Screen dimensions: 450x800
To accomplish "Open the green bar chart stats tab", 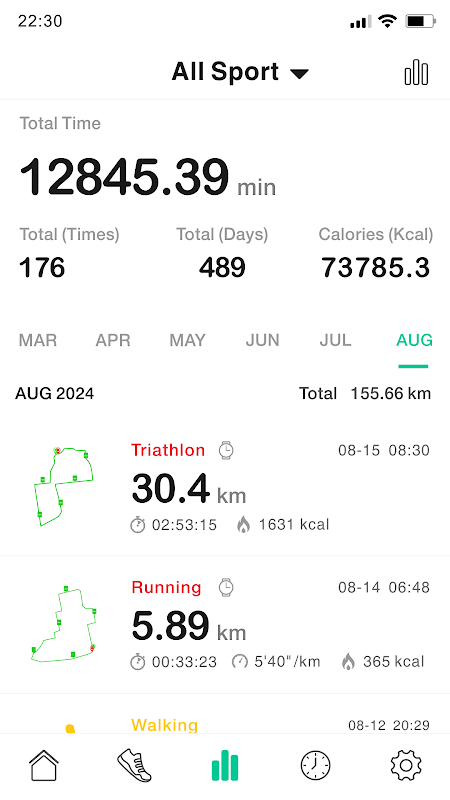I will 225,766.
